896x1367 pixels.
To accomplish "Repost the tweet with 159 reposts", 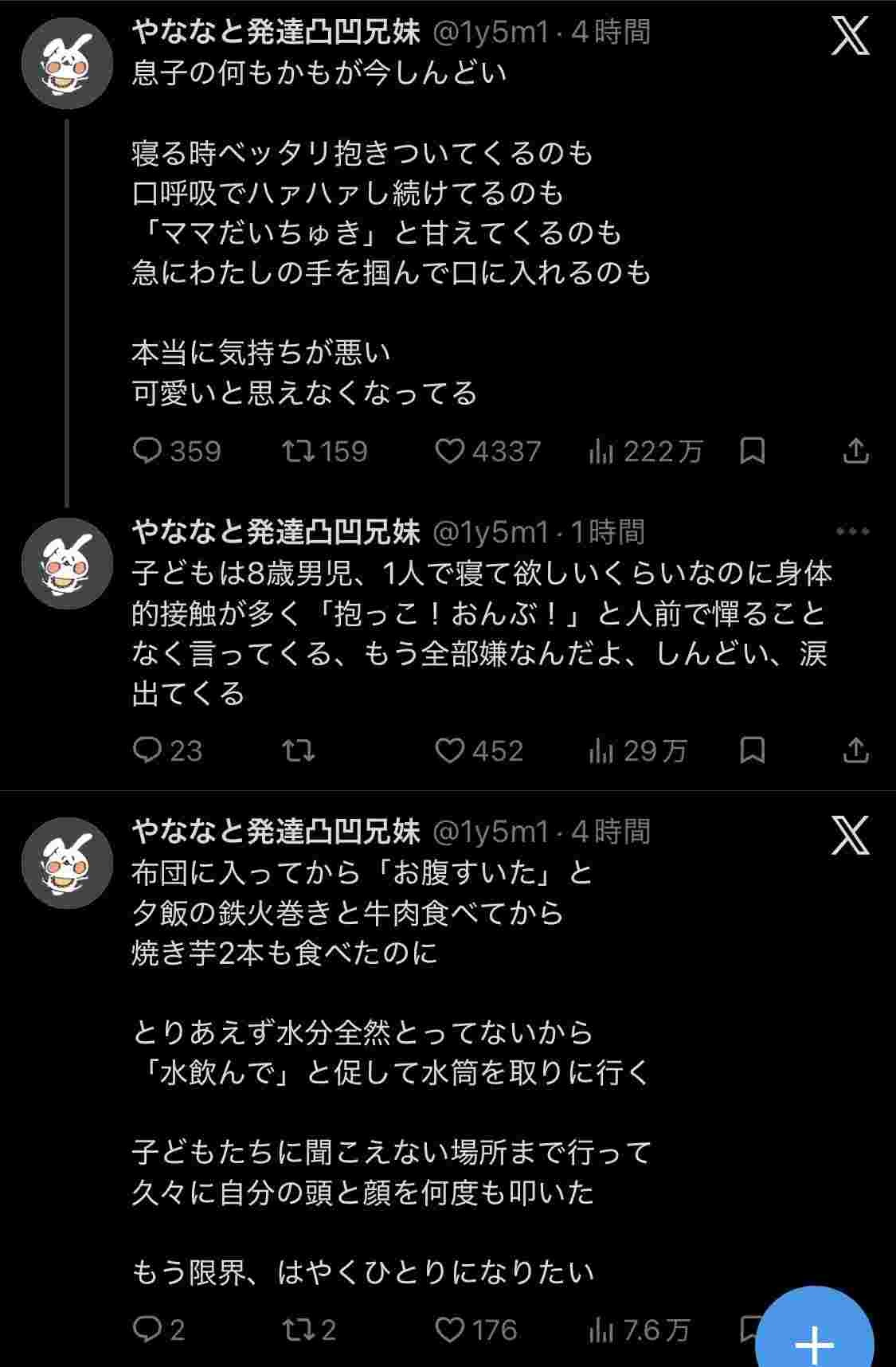I will 297,452.
